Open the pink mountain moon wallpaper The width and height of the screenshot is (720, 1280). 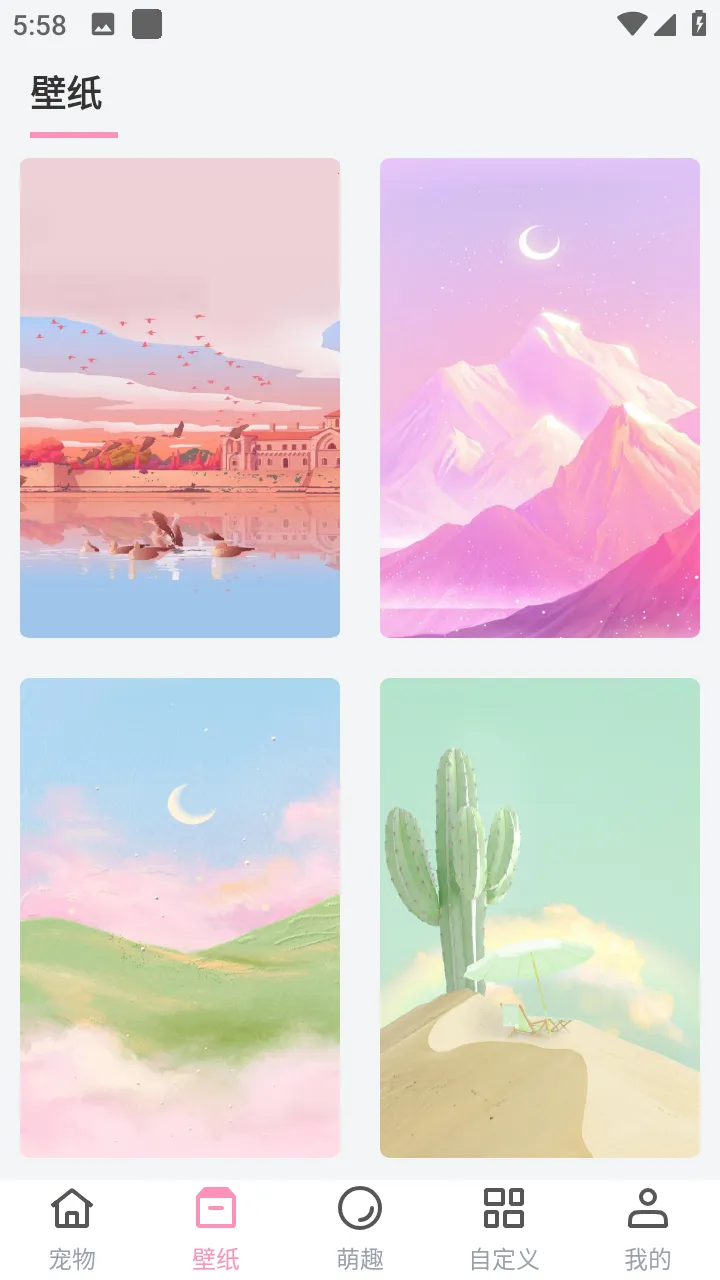540,397
